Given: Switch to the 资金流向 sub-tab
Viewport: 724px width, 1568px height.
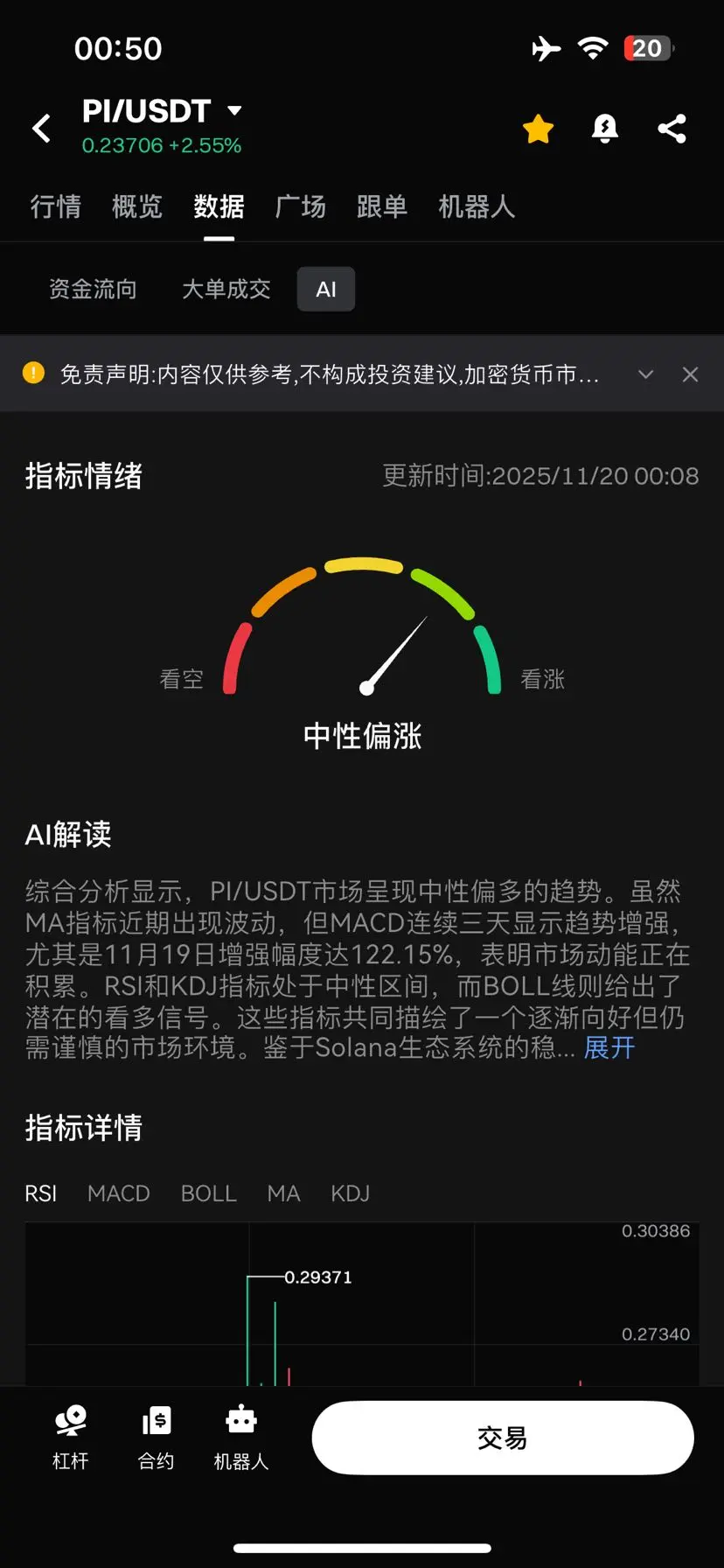Looking at the screenshot, I should (x=94, y=289).
